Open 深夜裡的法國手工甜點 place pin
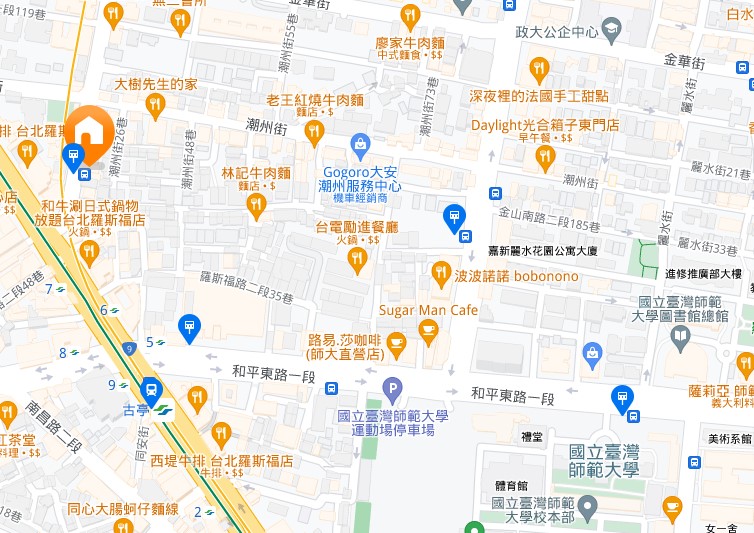Screen dimensions: 754x533 pos(539,69)
